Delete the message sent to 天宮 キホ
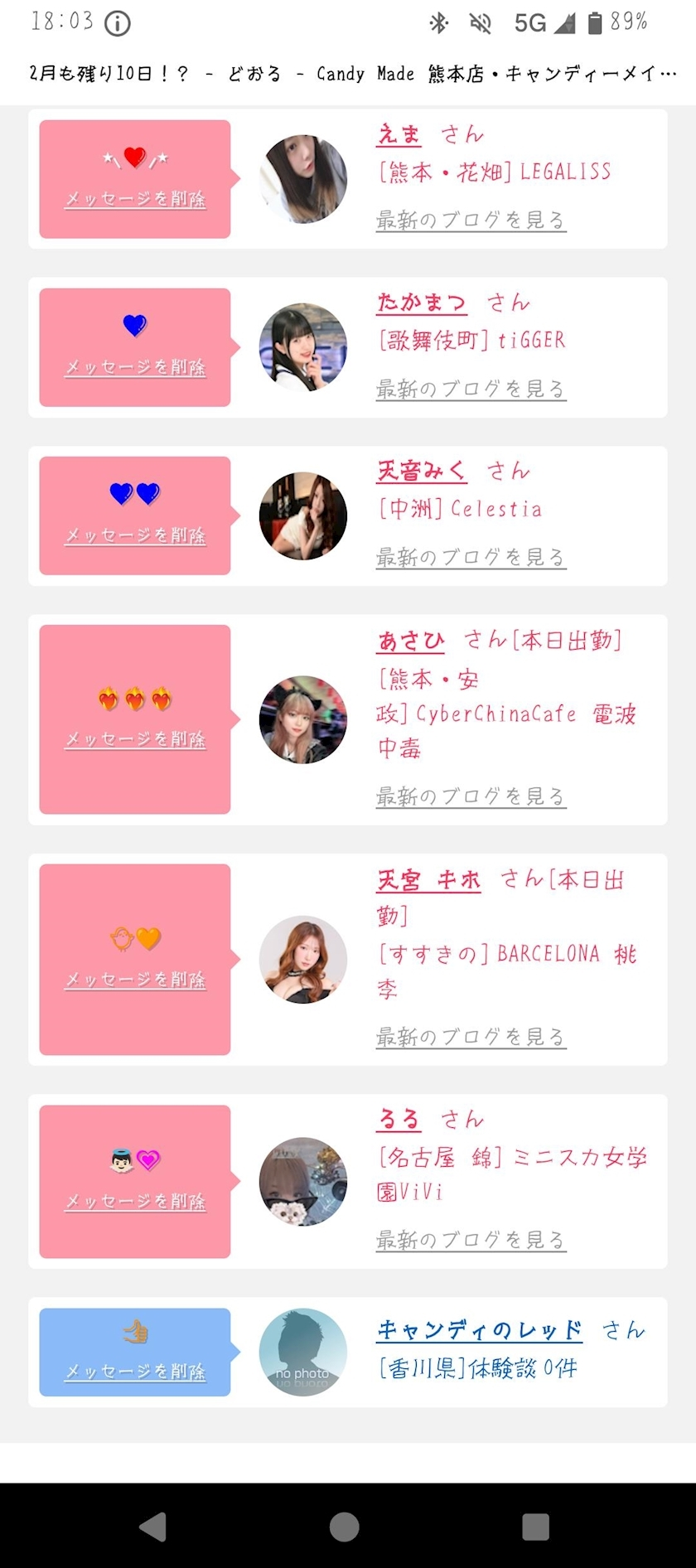The width and height of the screenshot is (696, 1568). (135, 979)
